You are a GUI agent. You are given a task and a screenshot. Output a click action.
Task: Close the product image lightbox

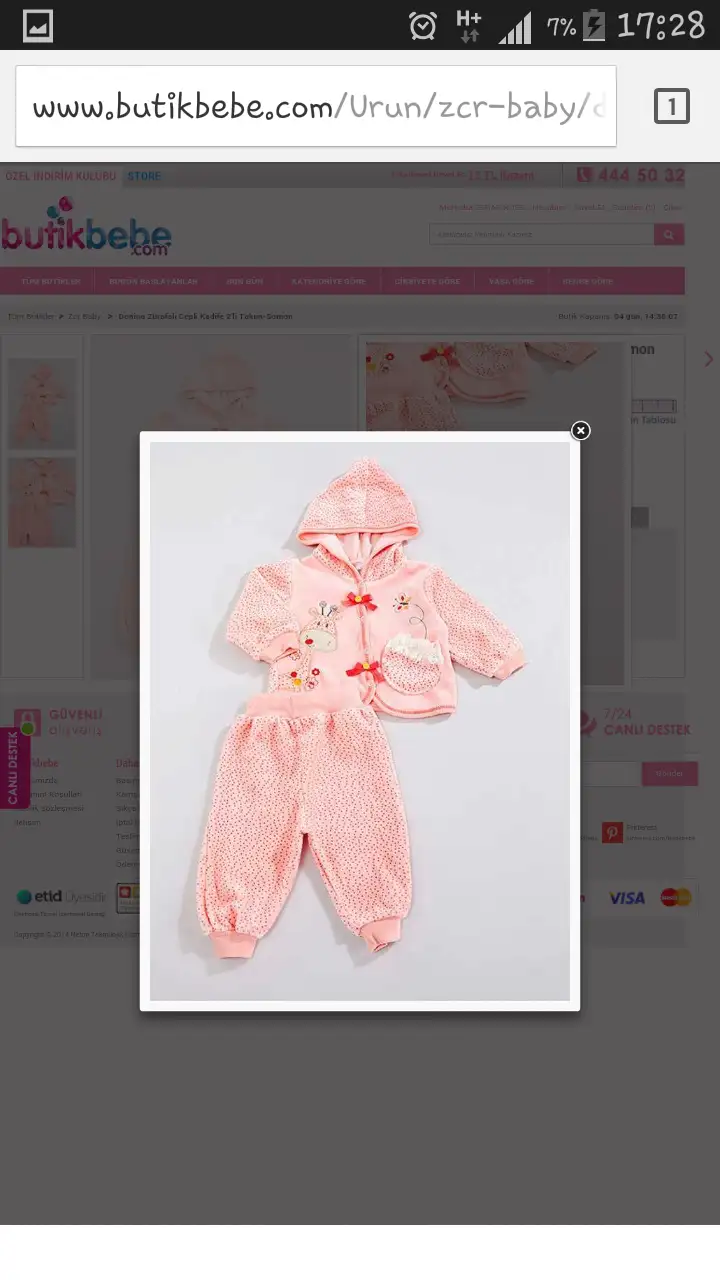pyautogui.click(x=580, y=431)
